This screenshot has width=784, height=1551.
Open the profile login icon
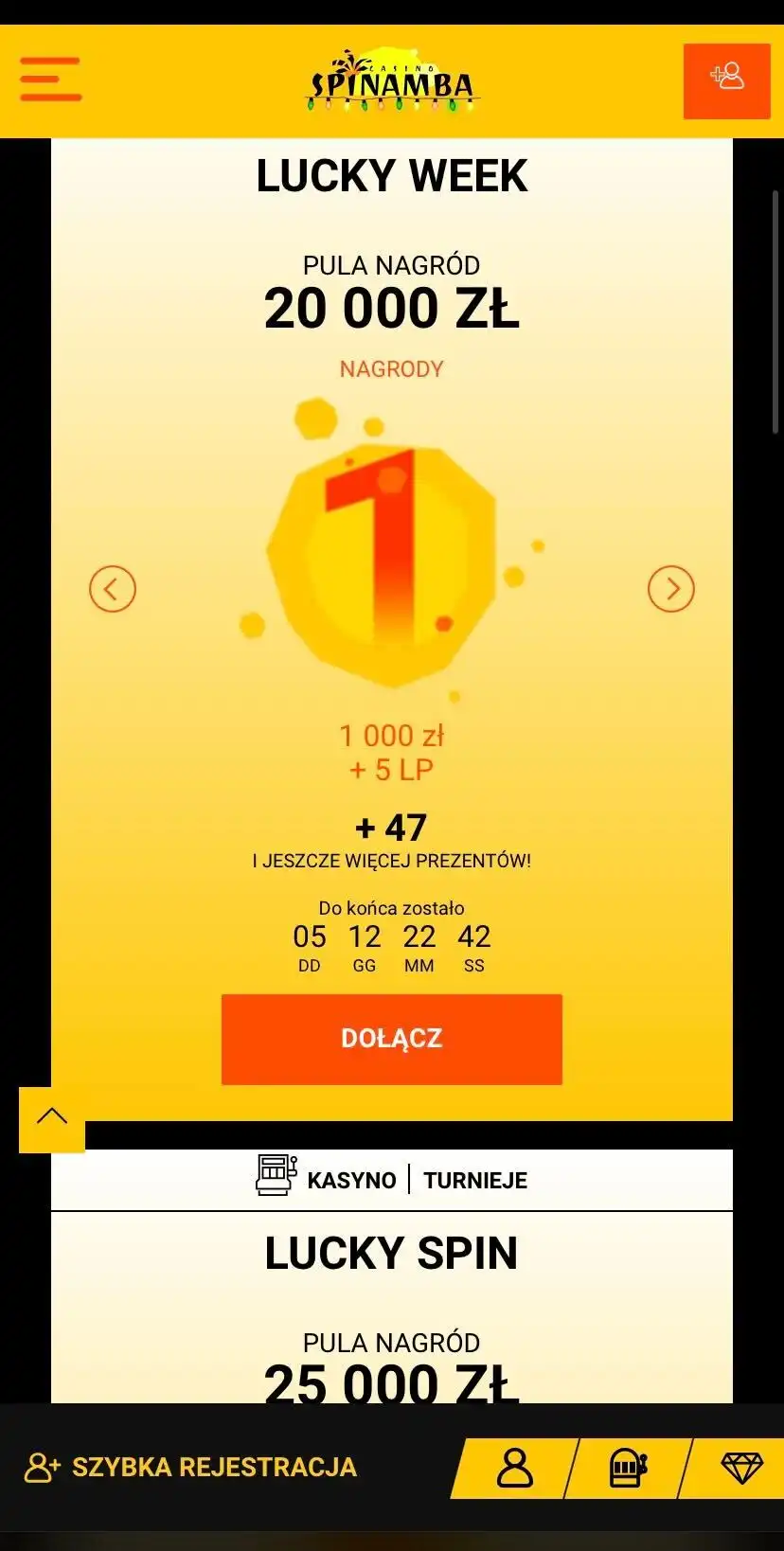pyautogui.click(x=514, y=1468)
